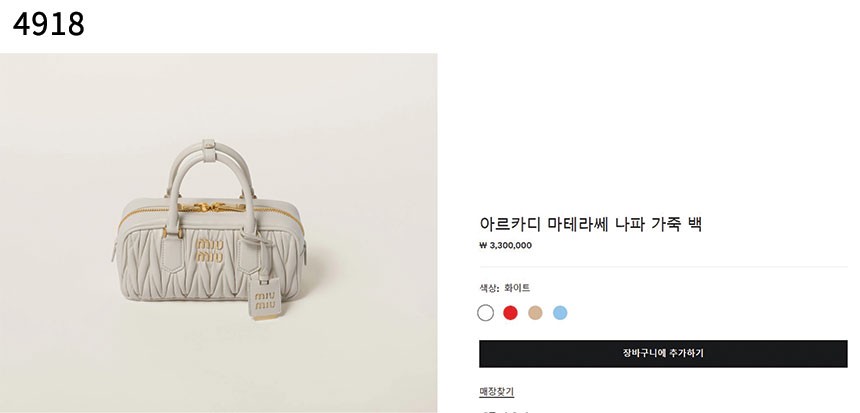Viewport: 860px width, 413px height.
Task: Tap the 장바구니에 추가하기 button
Action: pos(663,353)
